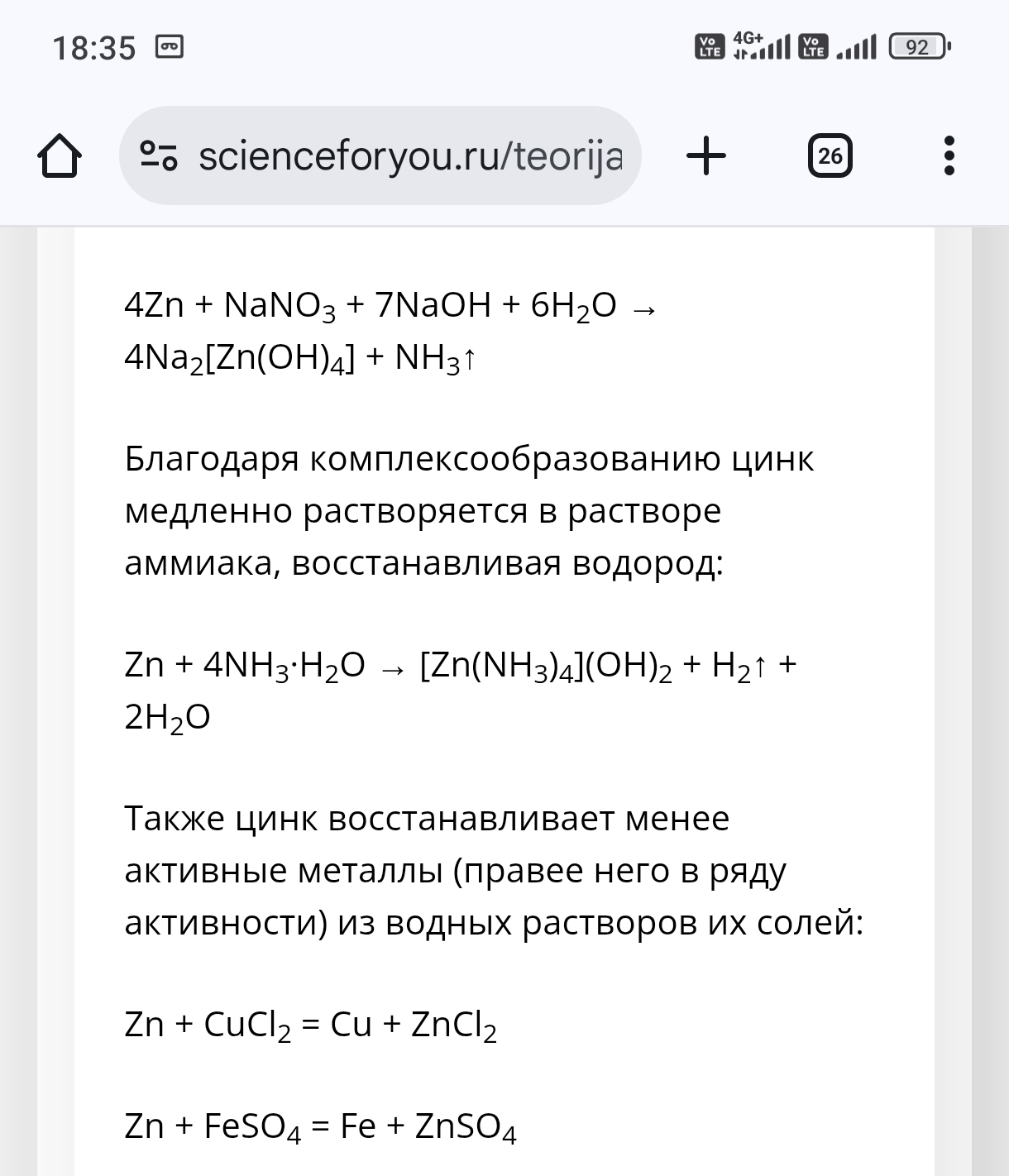Screen dimensions: 1009x1176
Task: Open the browser overflow menu
Action: [949, 155]
